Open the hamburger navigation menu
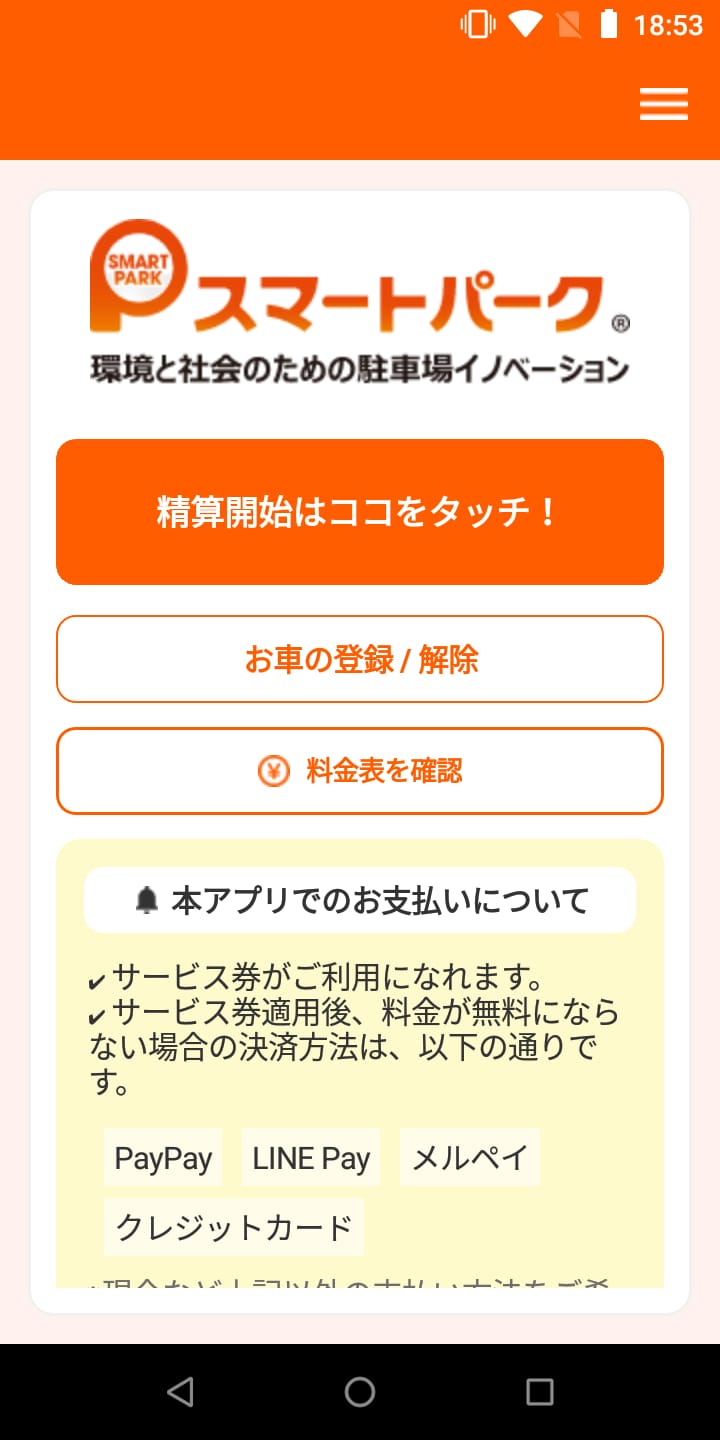 (663, 103)
